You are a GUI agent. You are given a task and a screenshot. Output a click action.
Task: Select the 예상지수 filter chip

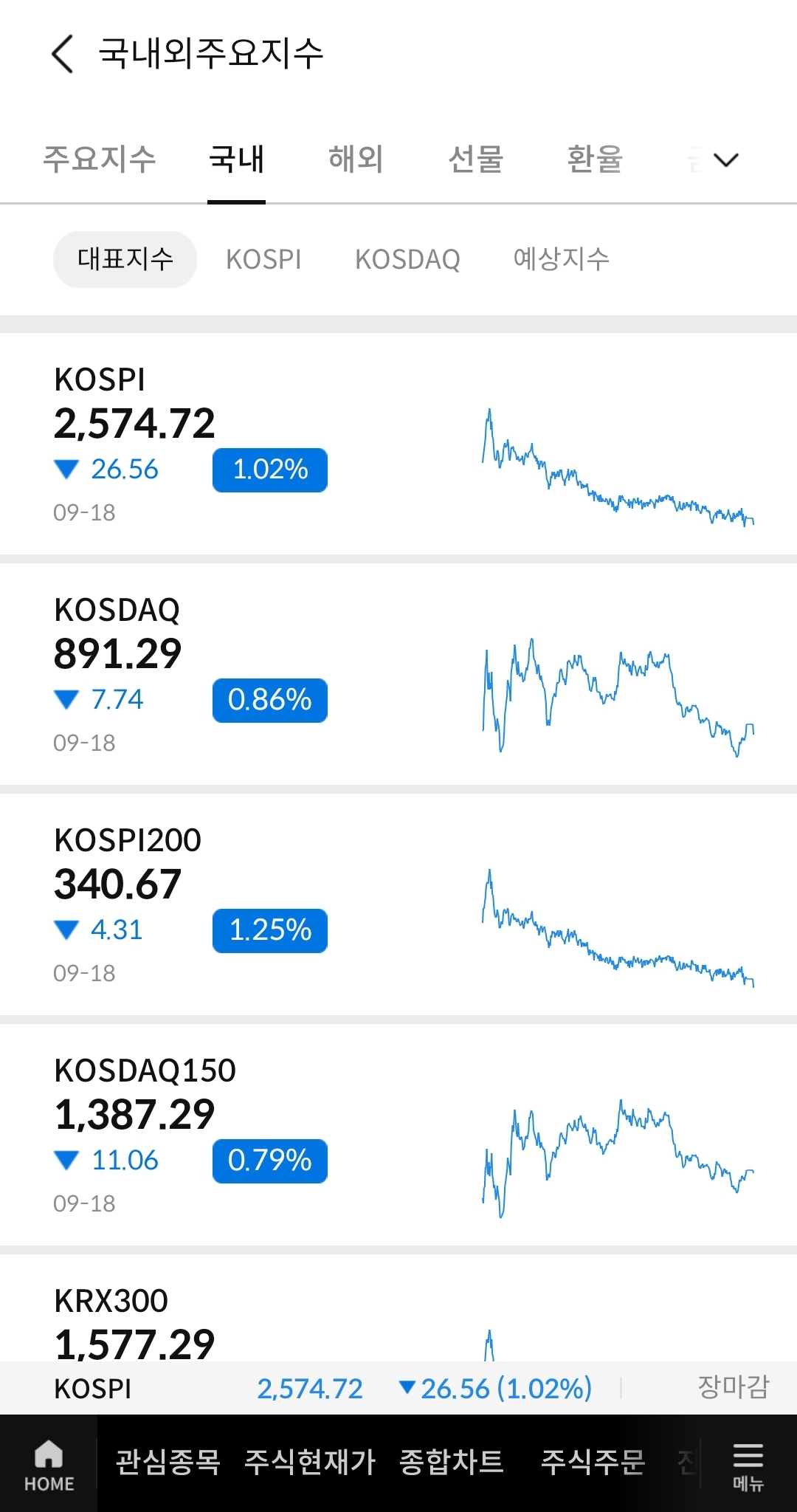(x=561, y=259)
